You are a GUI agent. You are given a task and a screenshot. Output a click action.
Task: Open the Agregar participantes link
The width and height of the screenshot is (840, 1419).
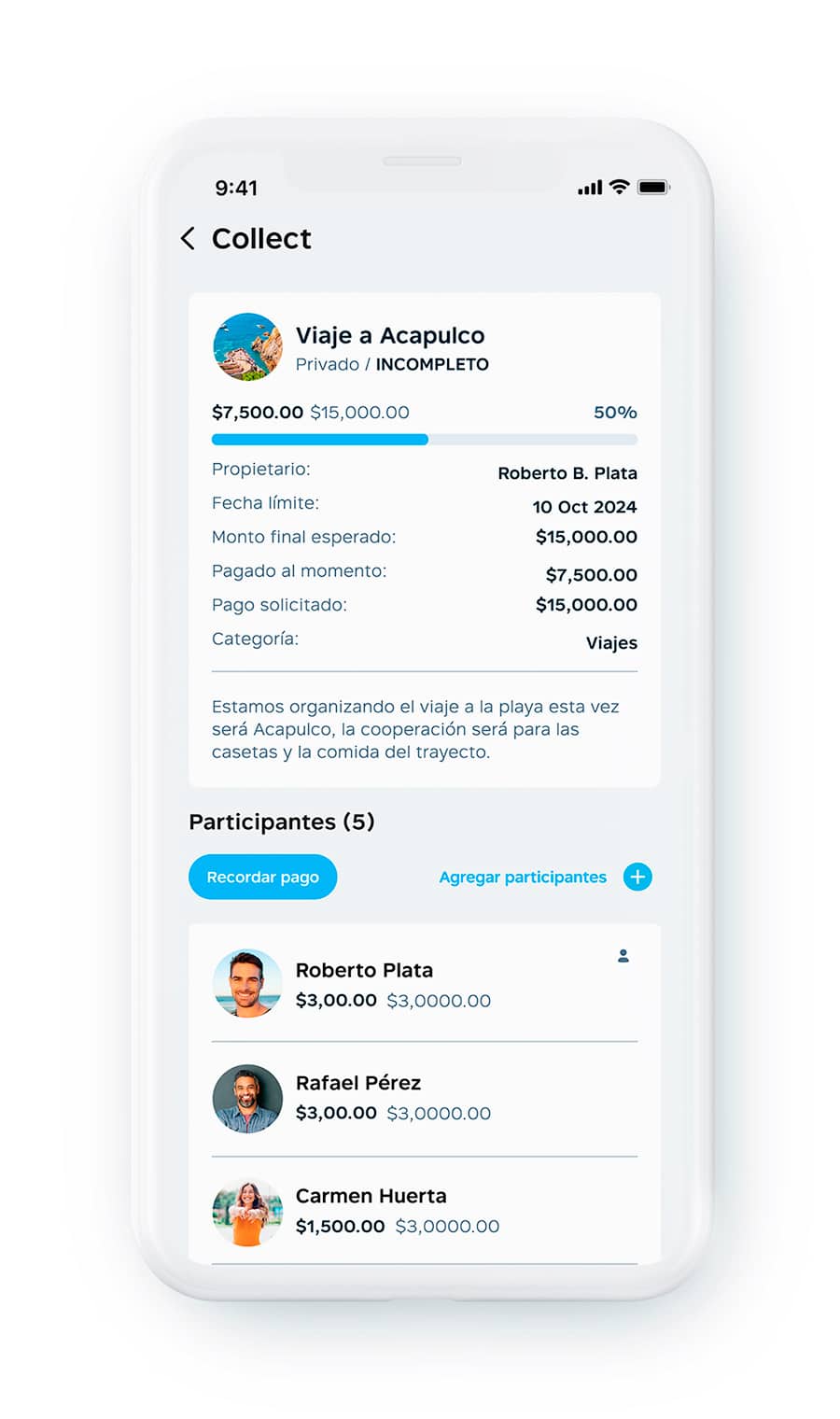pyautogui.click(x=522, y=877)
